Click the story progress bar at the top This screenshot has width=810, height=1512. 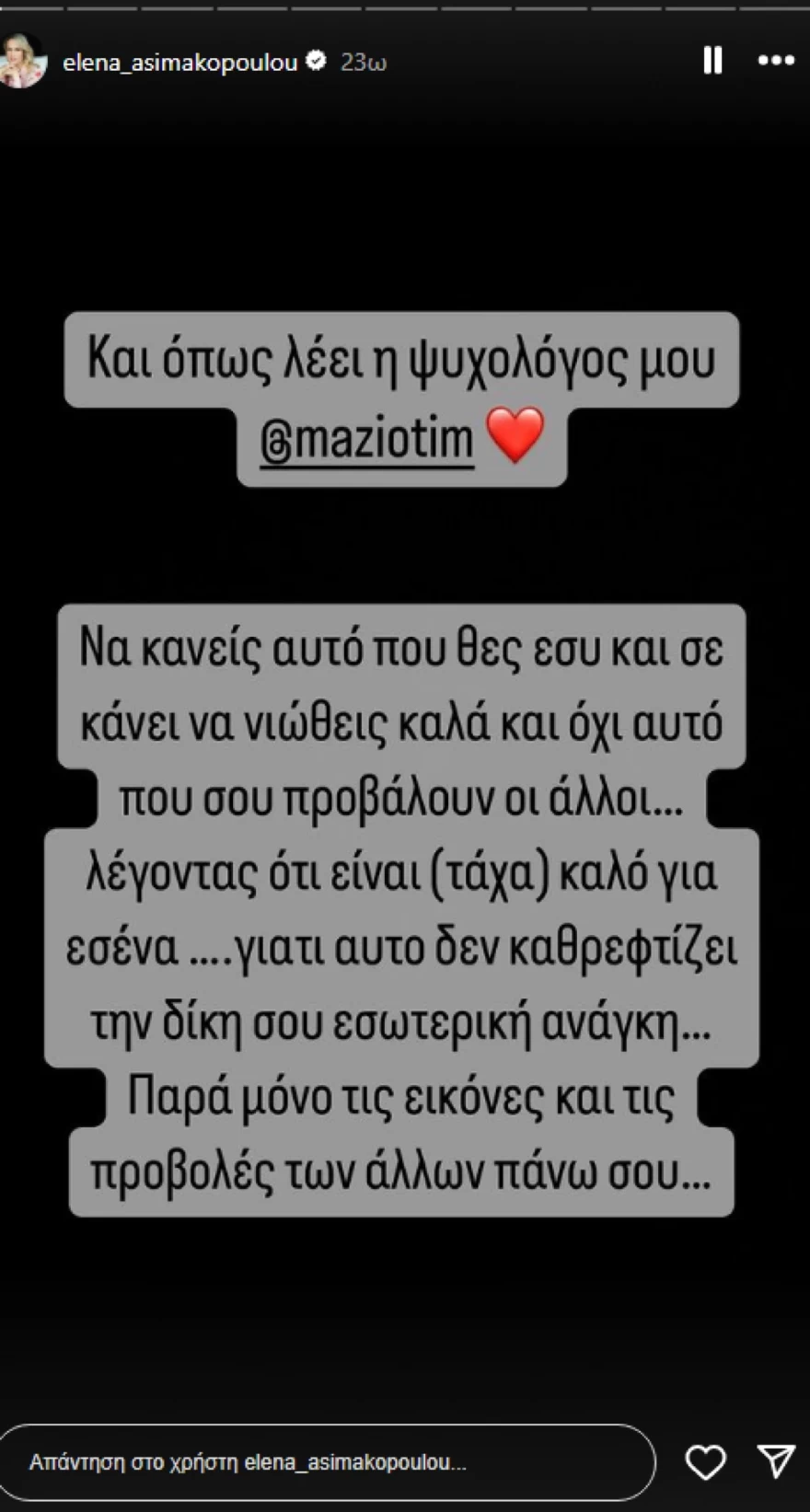405,9
